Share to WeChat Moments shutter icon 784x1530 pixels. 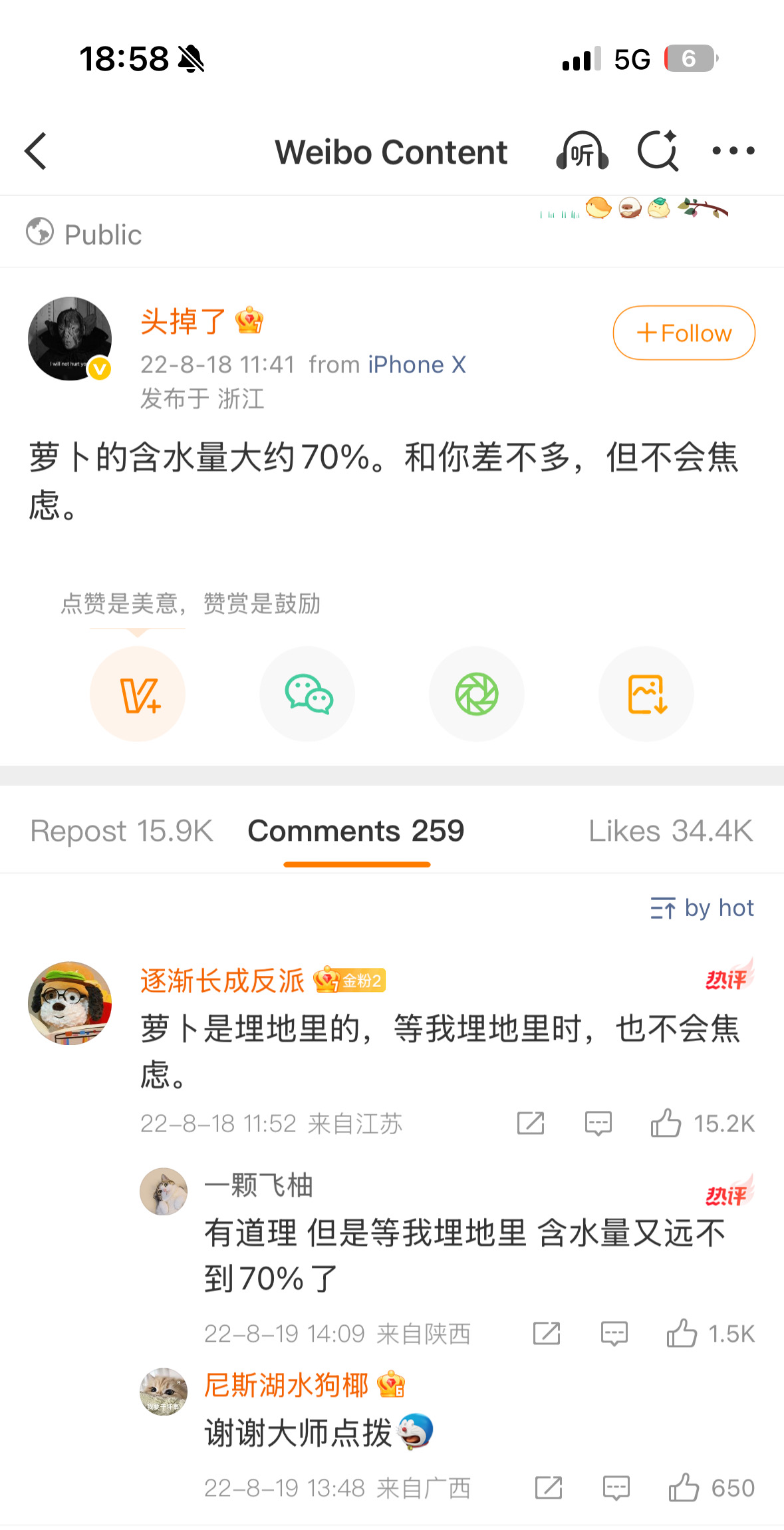click(477, 694)
